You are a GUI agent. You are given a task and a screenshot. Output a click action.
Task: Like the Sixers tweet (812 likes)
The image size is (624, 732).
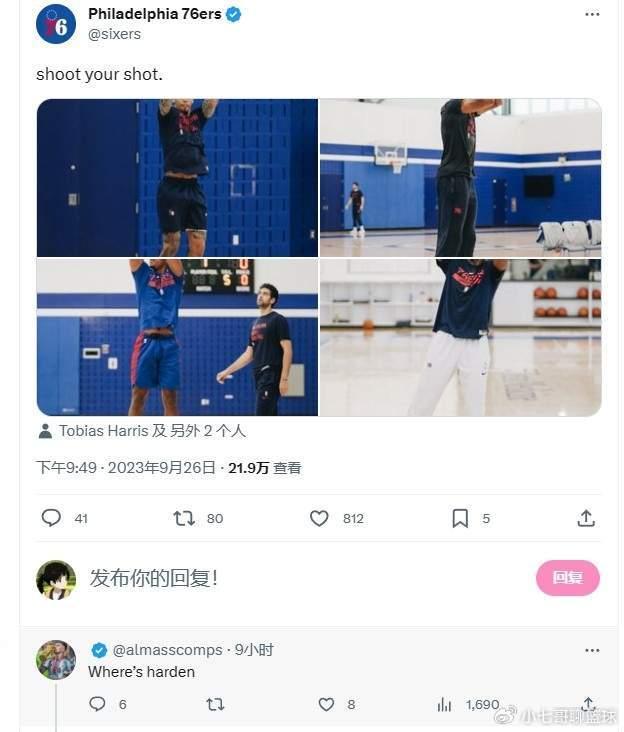click(x=319, y=518)
